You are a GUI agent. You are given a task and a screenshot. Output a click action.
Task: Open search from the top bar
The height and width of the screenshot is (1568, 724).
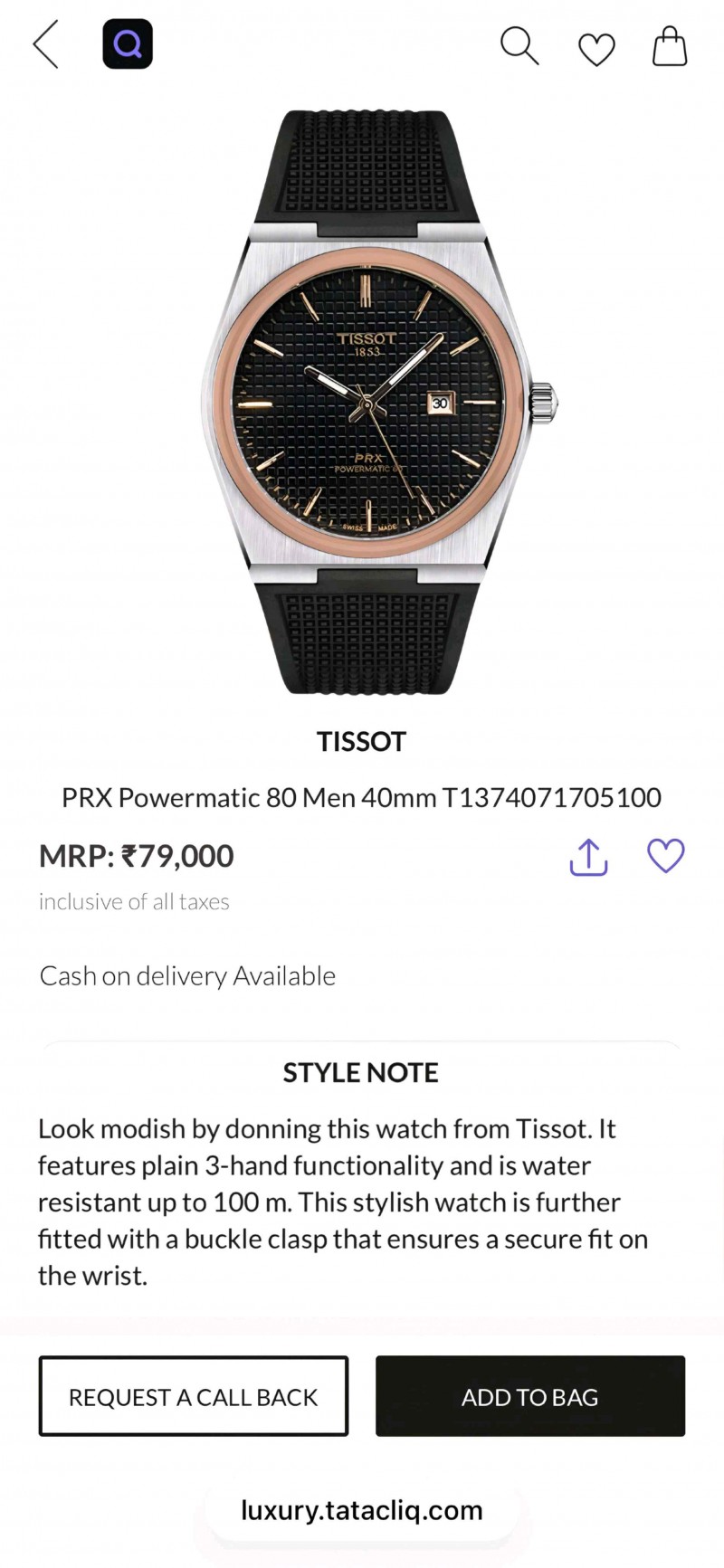click(519, 45)
